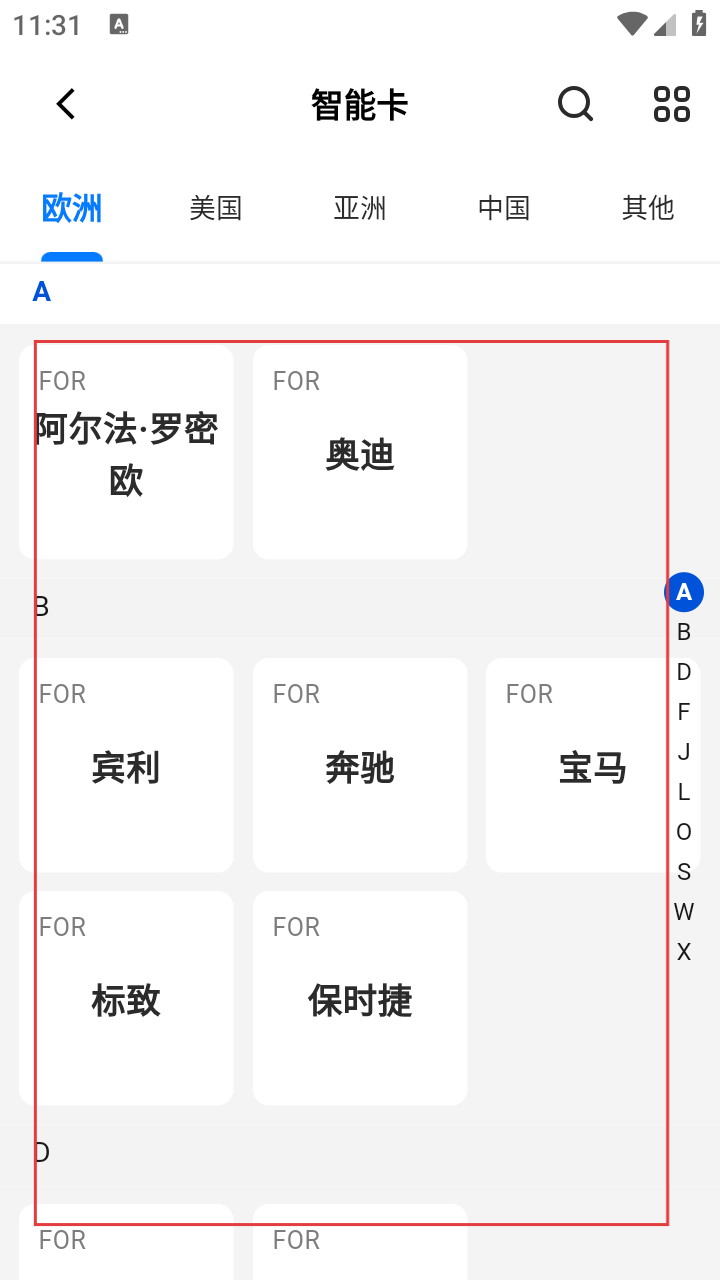Jump to letter L in the index

pyautogui.click(x=684, y=792)
